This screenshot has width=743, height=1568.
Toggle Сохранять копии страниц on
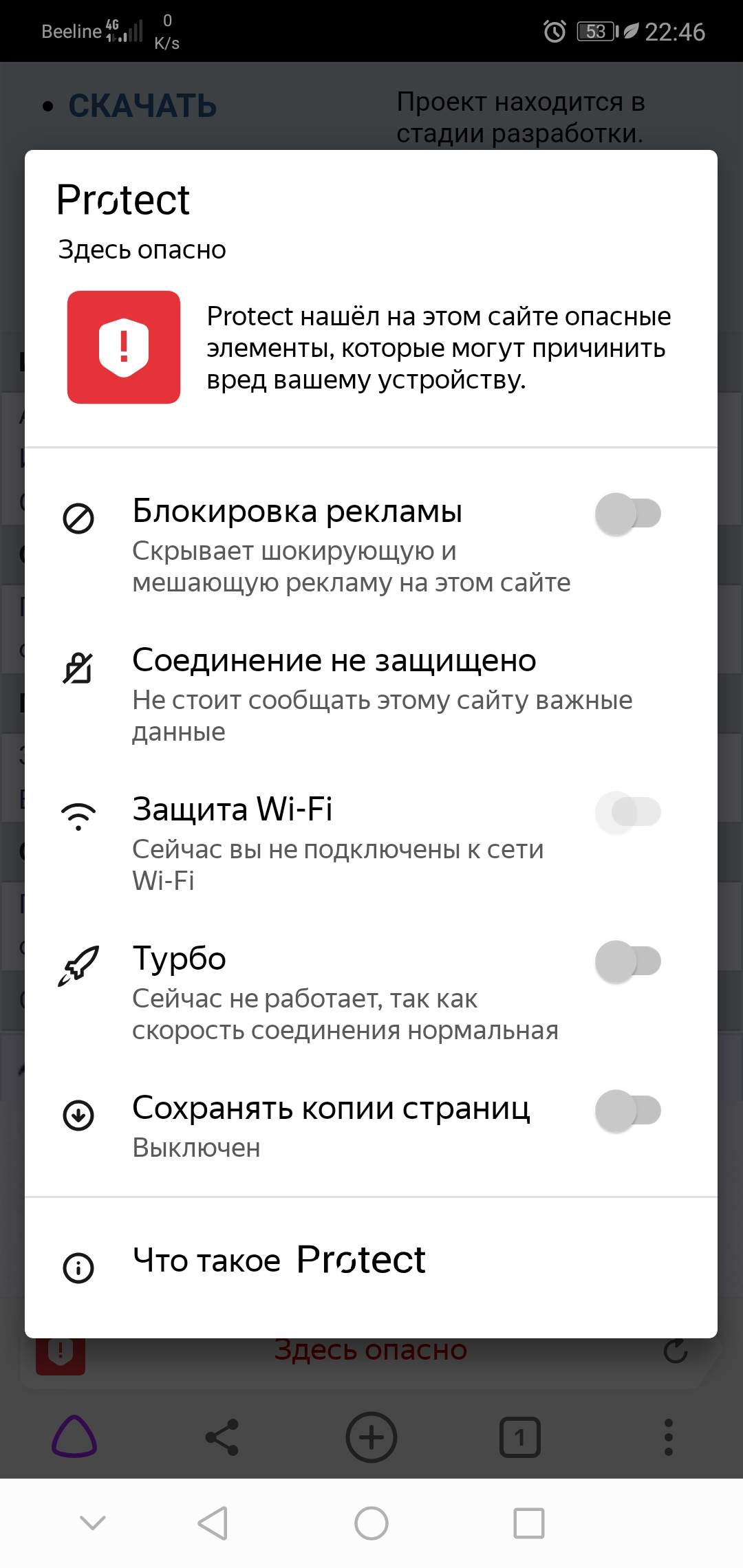[x=627, y=1110]
